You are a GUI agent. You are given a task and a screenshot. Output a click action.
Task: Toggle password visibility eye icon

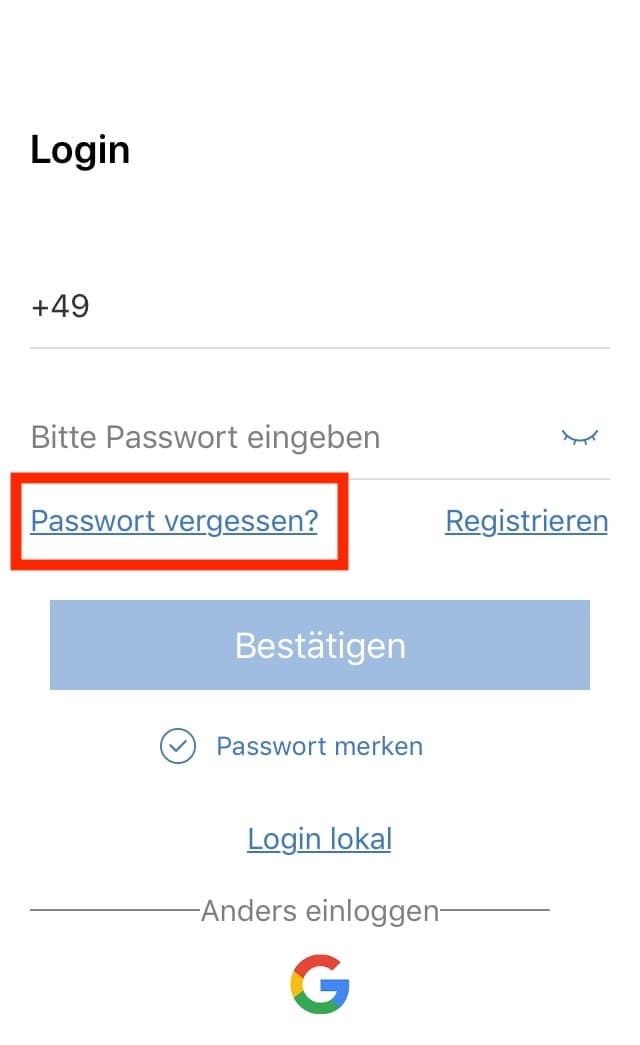coord(579,437)
